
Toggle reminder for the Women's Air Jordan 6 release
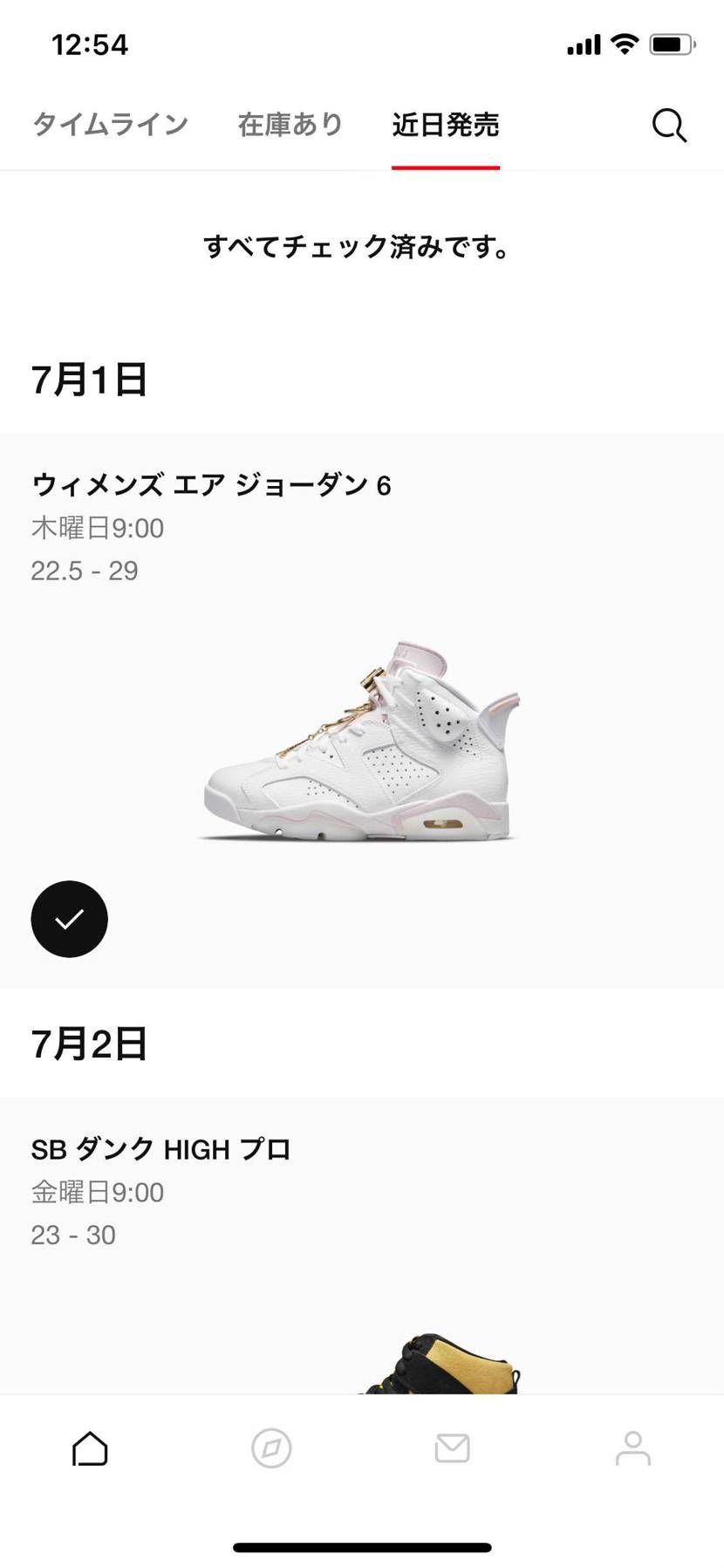pyautogui.click(x=69, y=919)
